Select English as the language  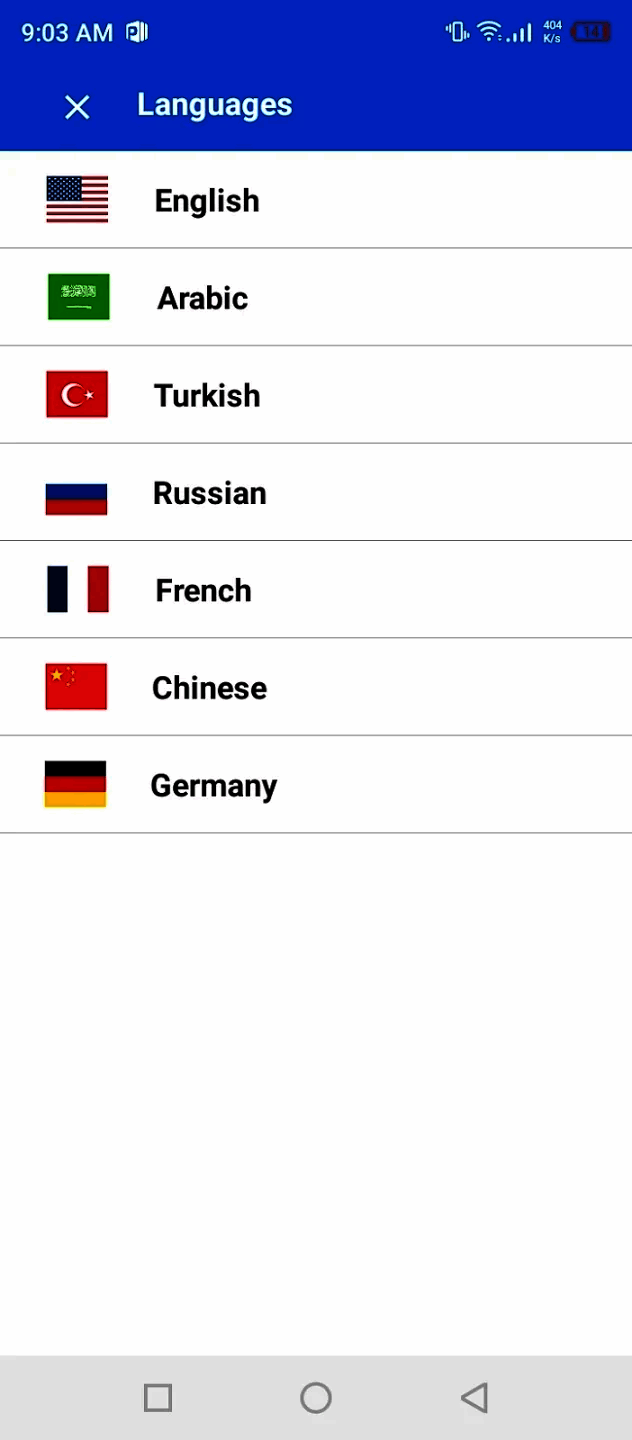207,201
